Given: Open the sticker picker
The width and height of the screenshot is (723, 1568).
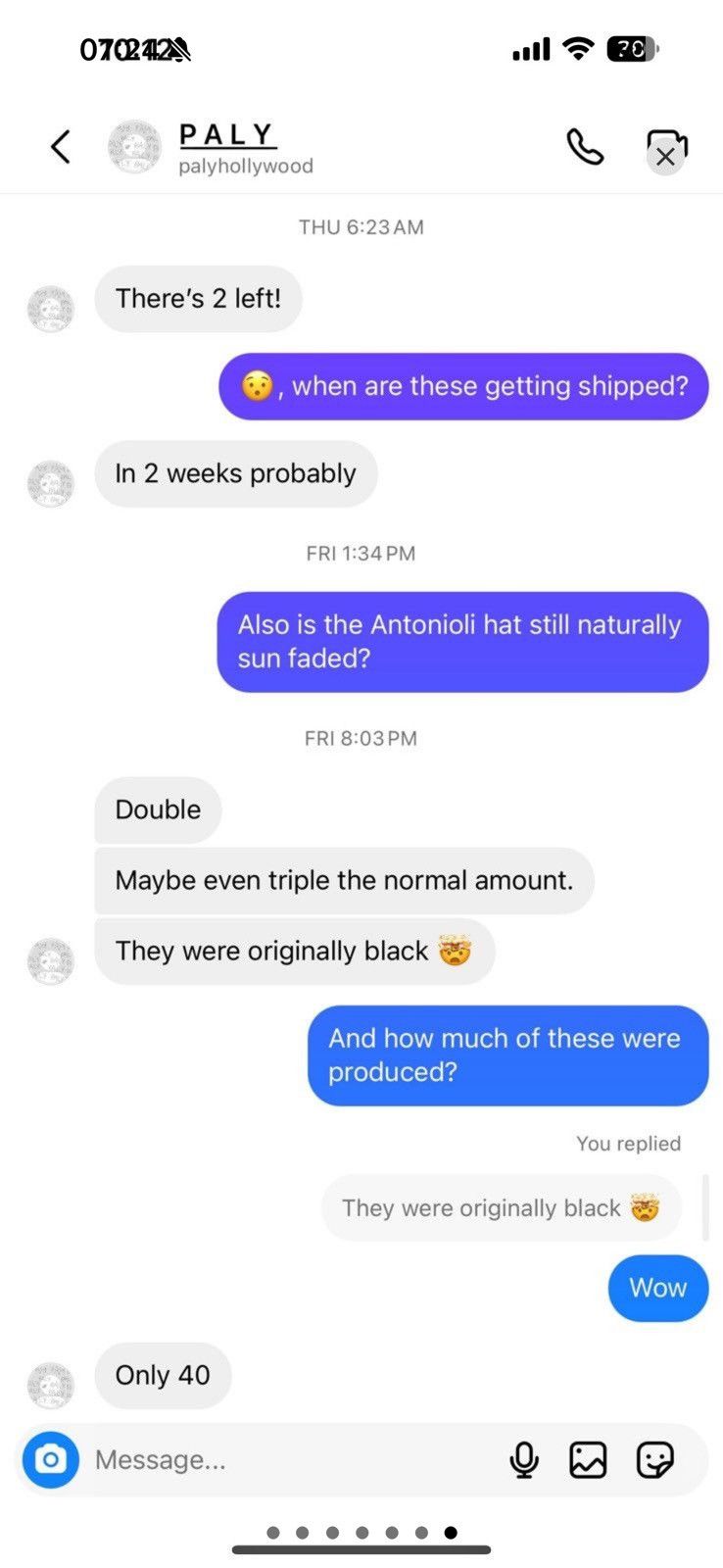Looking at the screenshot, I should click(x=654, y=1460).
